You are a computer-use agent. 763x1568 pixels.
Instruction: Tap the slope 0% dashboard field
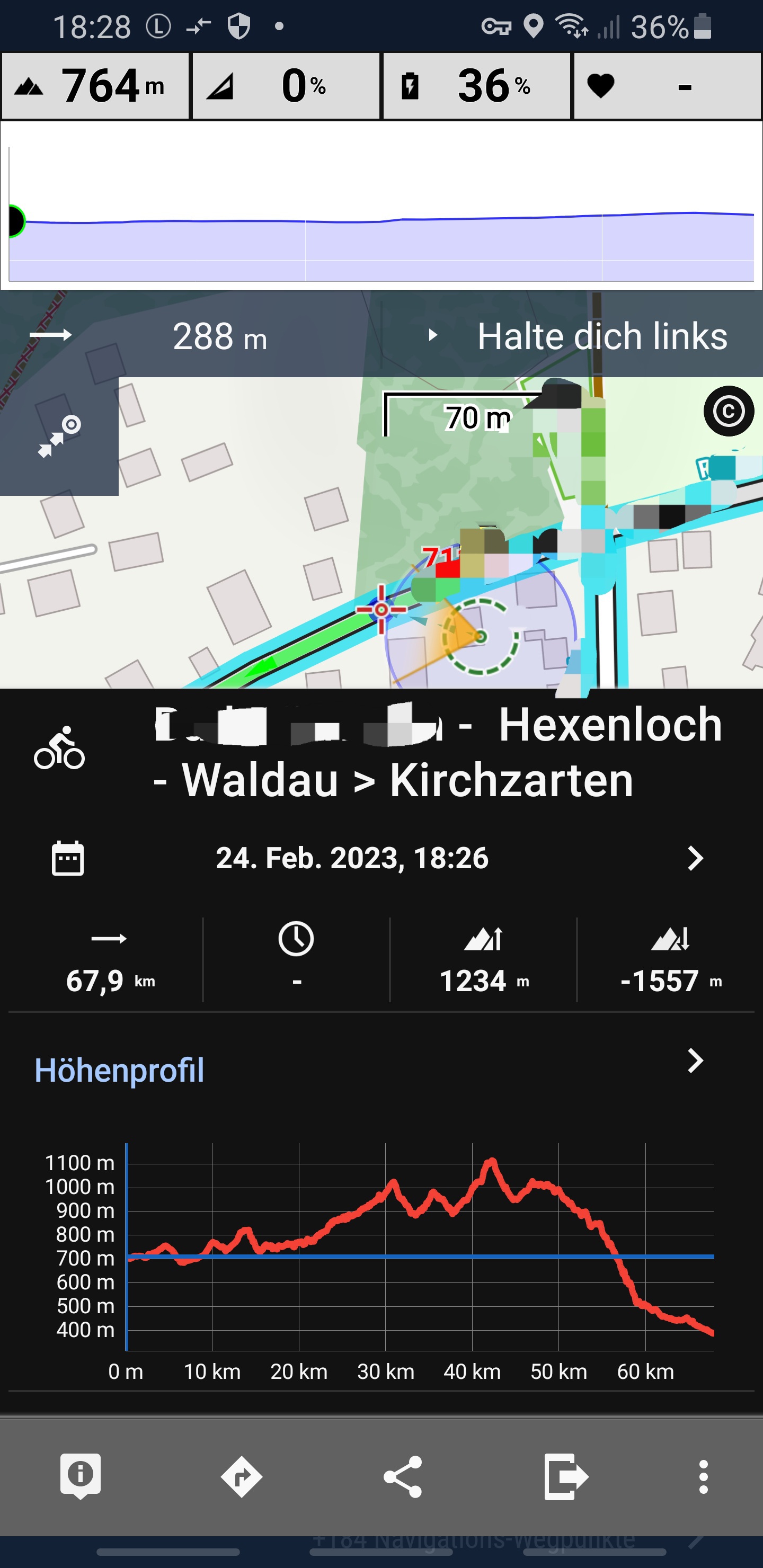[x=286, y=86]
